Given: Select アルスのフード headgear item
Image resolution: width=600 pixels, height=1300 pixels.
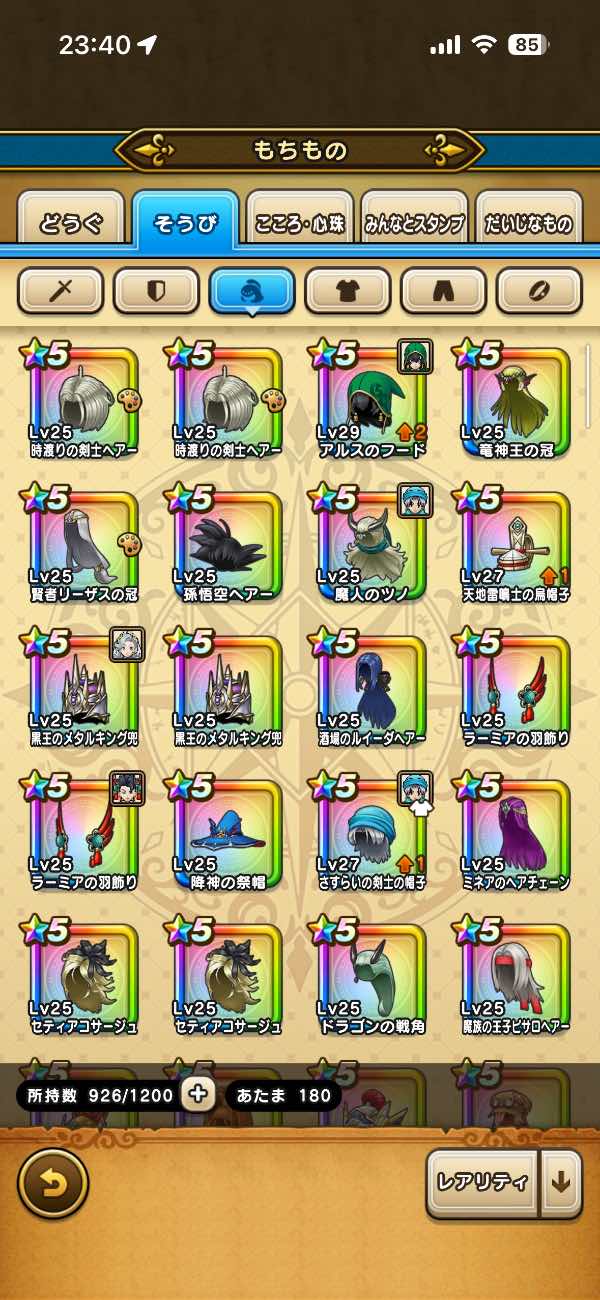Looking at the screenshot, I should click(x=372, y=400).
